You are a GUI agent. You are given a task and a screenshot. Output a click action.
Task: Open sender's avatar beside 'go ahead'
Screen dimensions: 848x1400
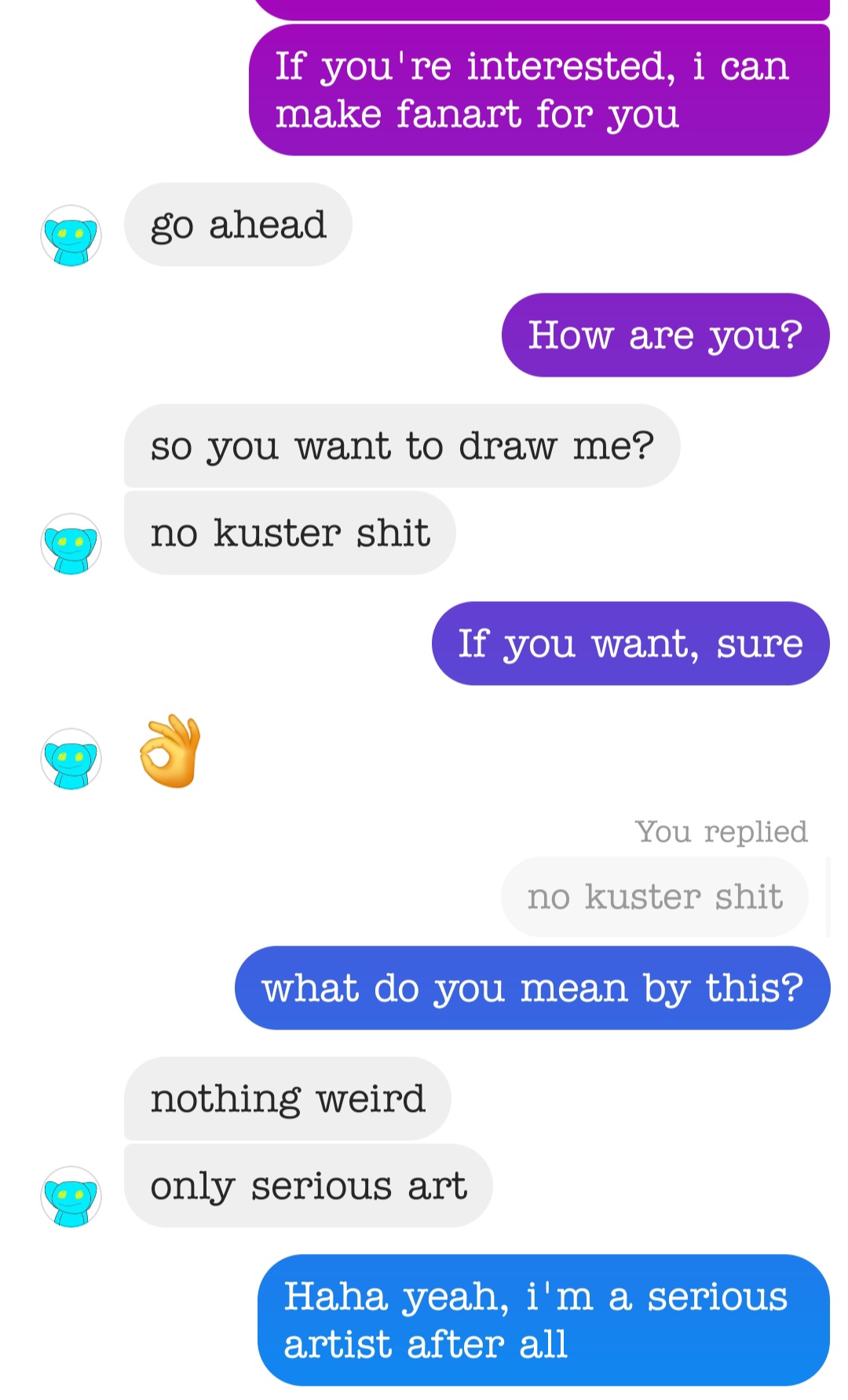pos(71,236)
